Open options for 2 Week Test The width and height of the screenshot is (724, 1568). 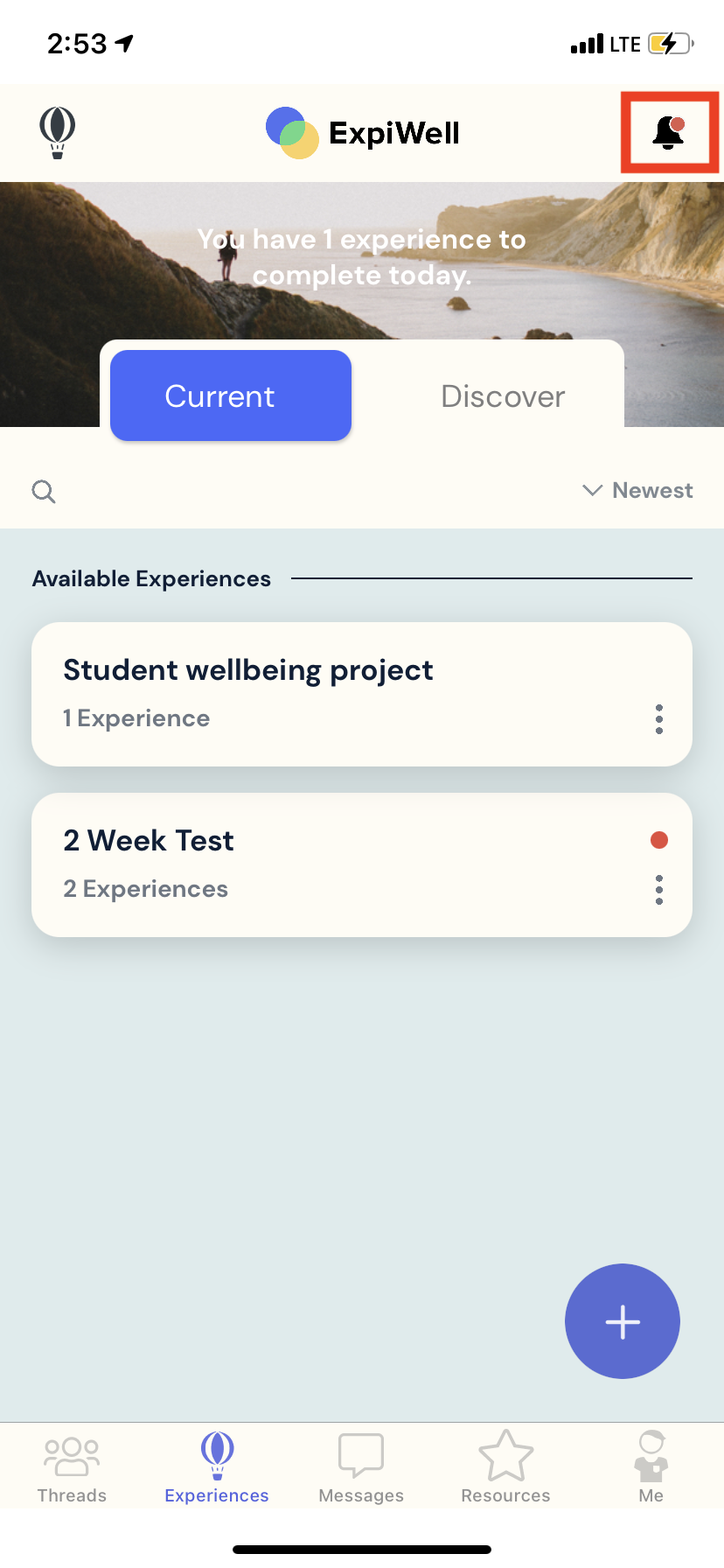659,890
